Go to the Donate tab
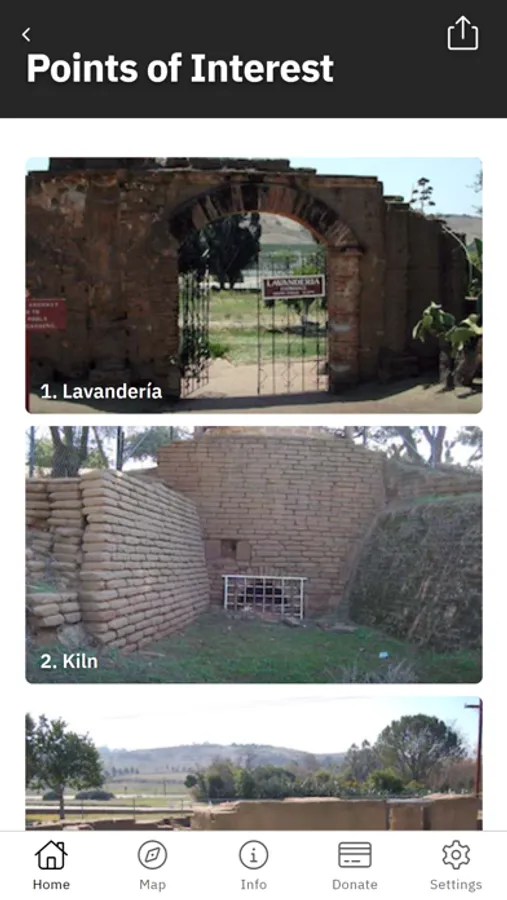The height and width of the screenshot is (900, 507). pyautogui.click(x=355, y=866)
